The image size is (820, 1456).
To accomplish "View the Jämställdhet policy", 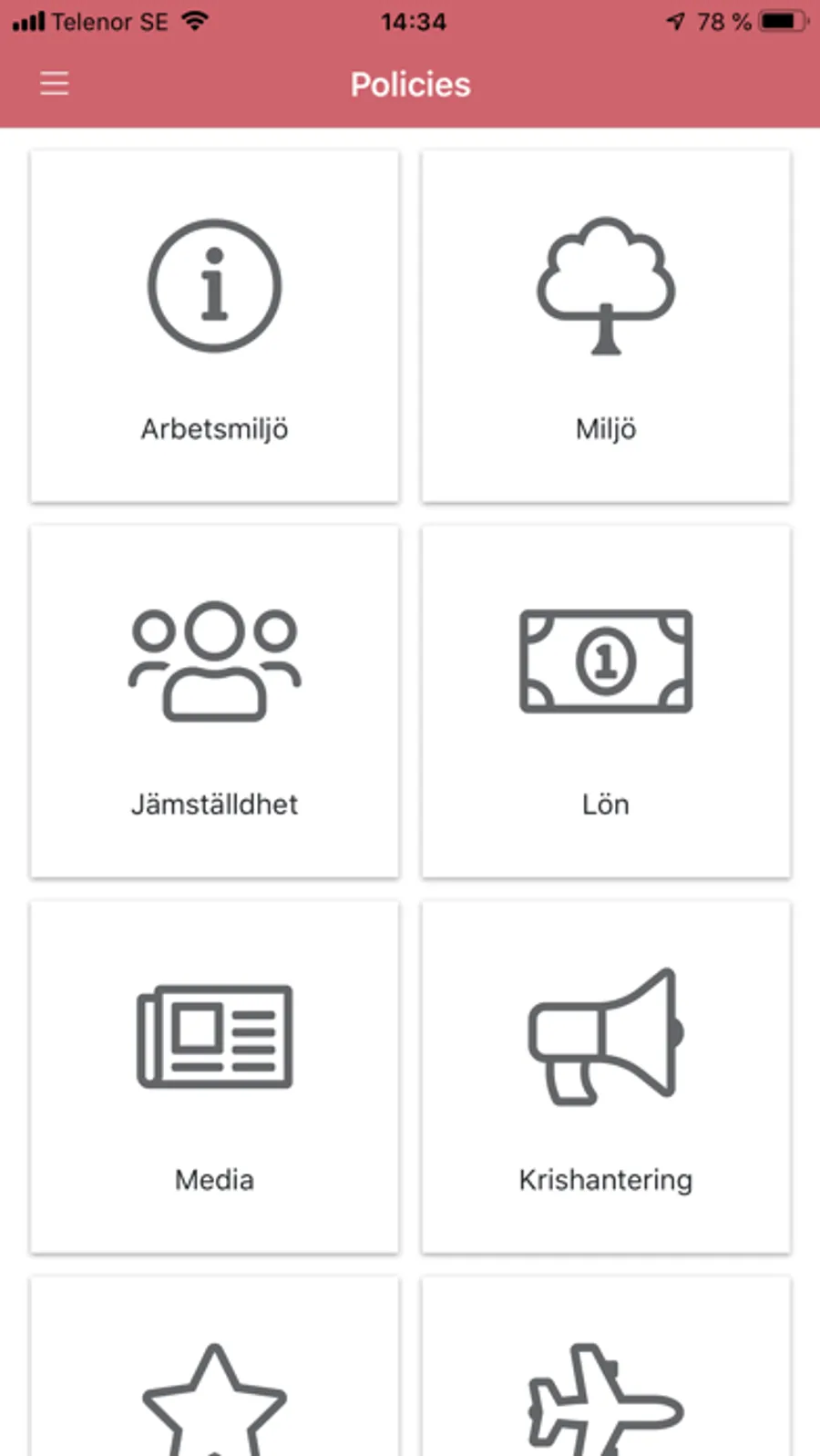I will coord(215,702).
